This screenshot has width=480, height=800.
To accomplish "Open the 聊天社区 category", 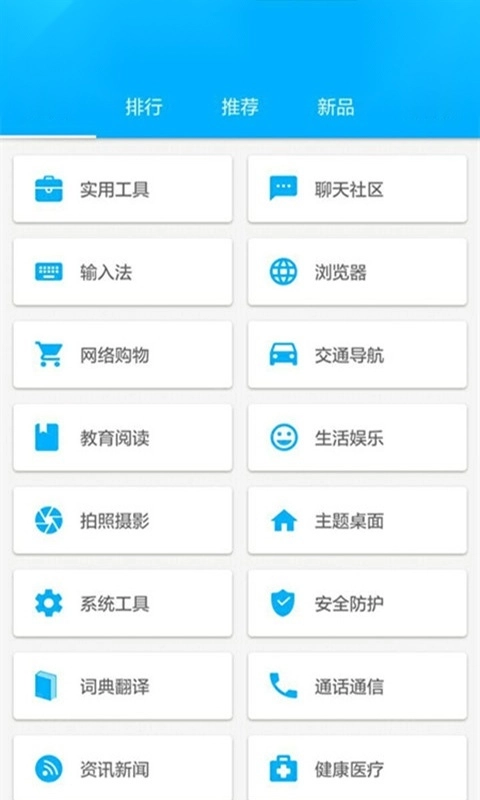I will pos(357,189).
